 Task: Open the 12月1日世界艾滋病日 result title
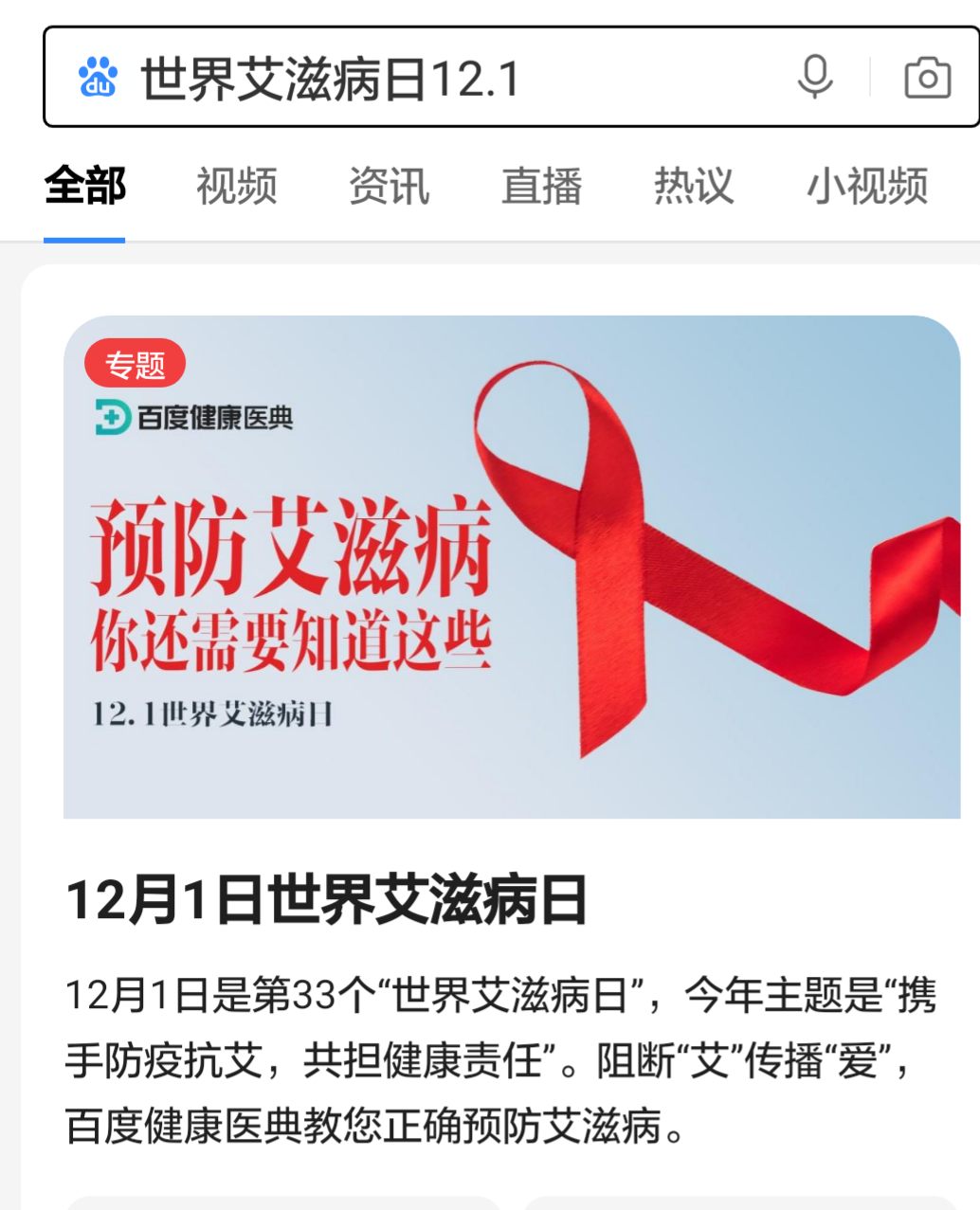(327, 900)
